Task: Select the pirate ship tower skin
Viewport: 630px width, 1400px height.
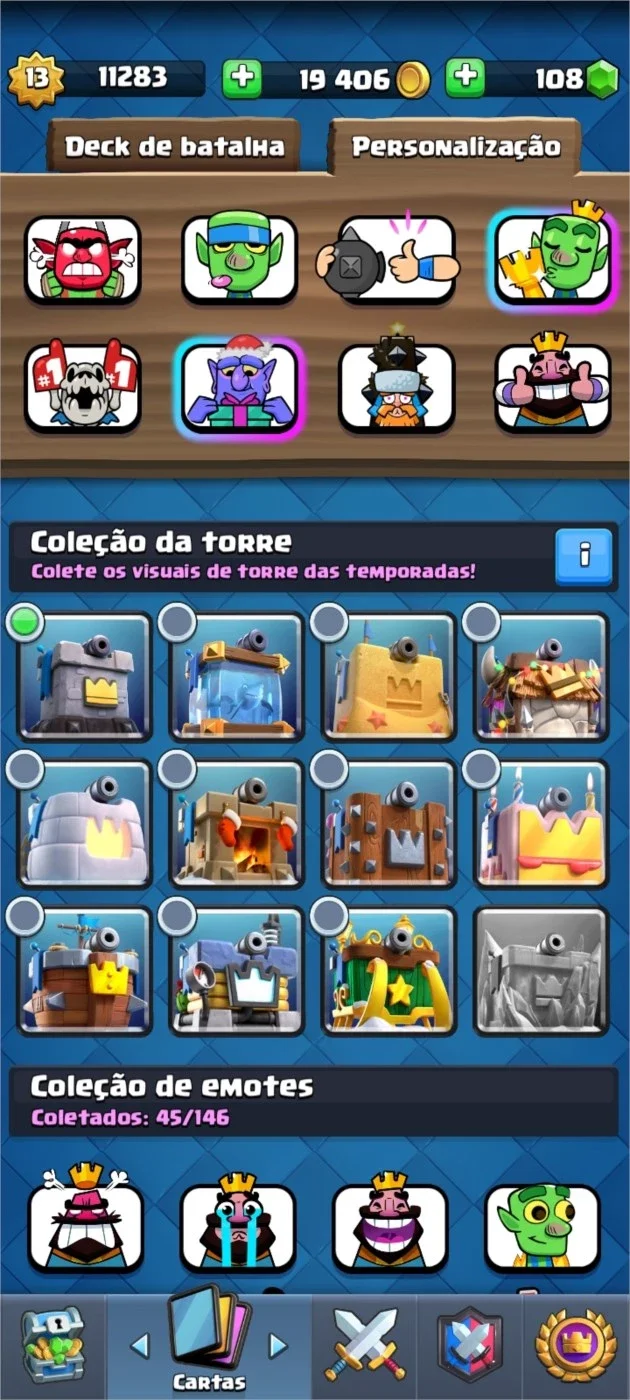Action: pos(85,970)
